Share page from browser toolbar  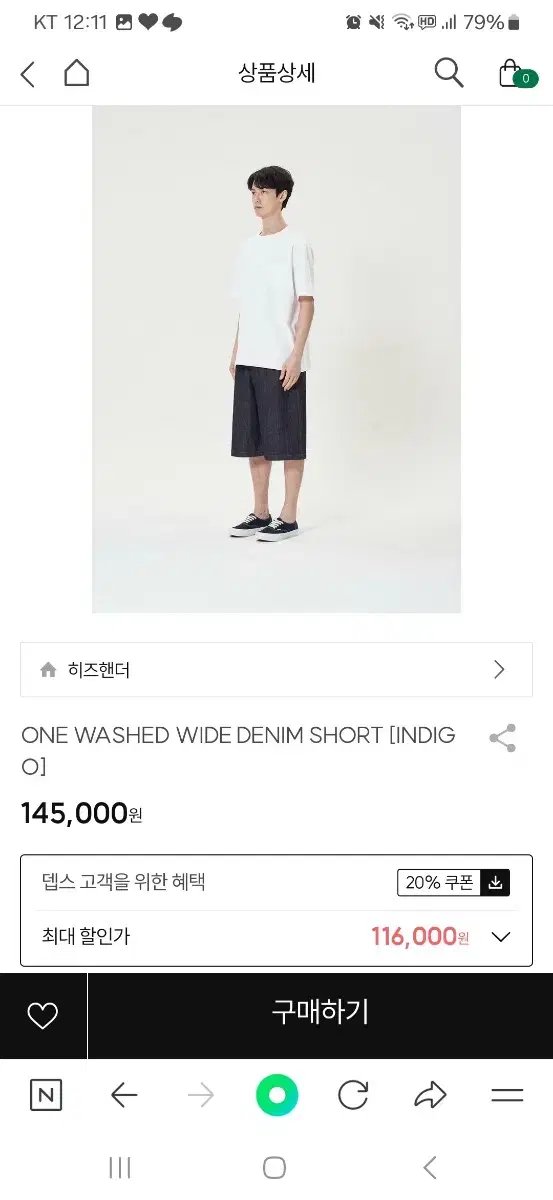[x=430, y=1096]
